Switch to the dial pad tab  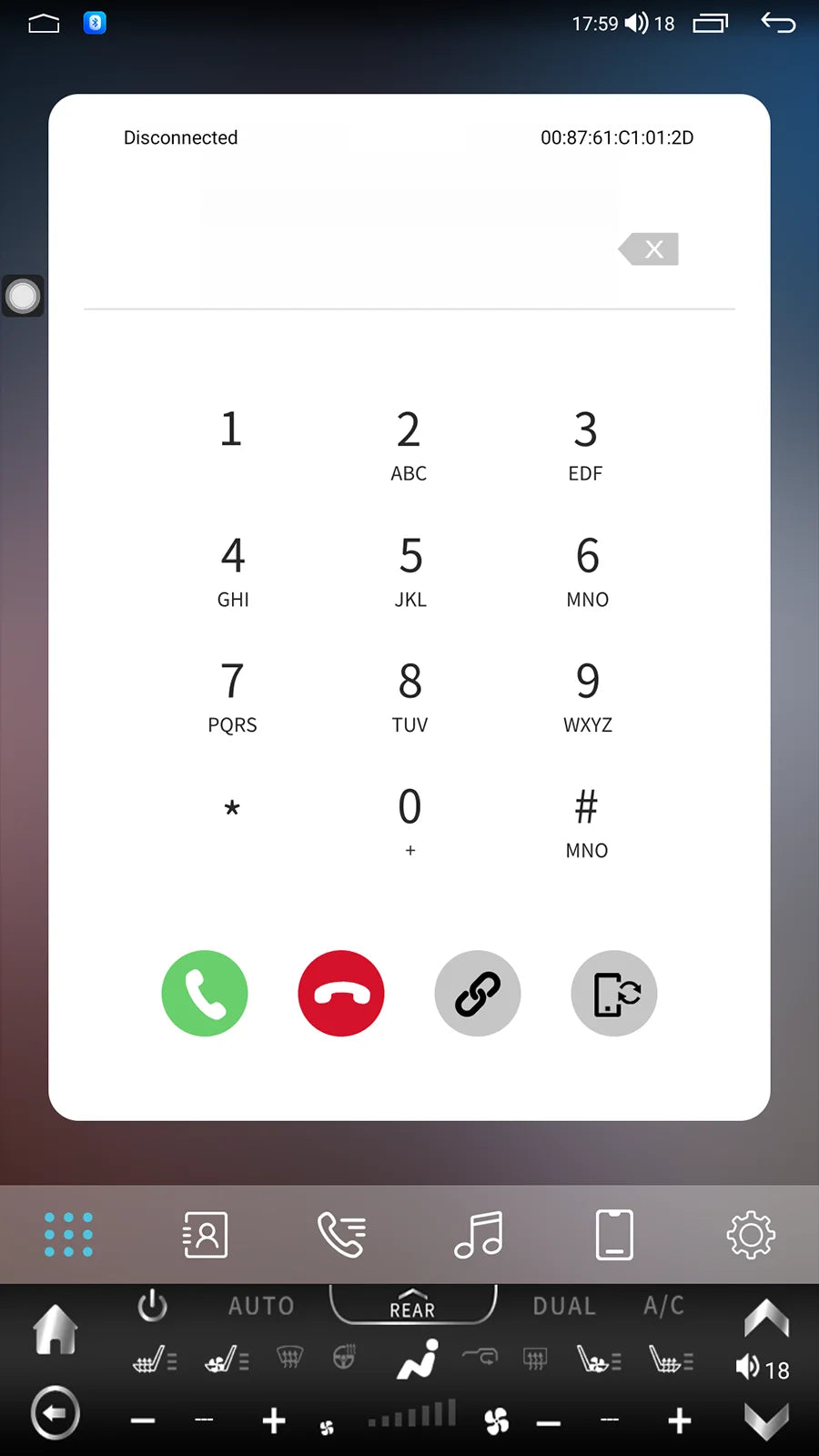tap(68, 1235)
